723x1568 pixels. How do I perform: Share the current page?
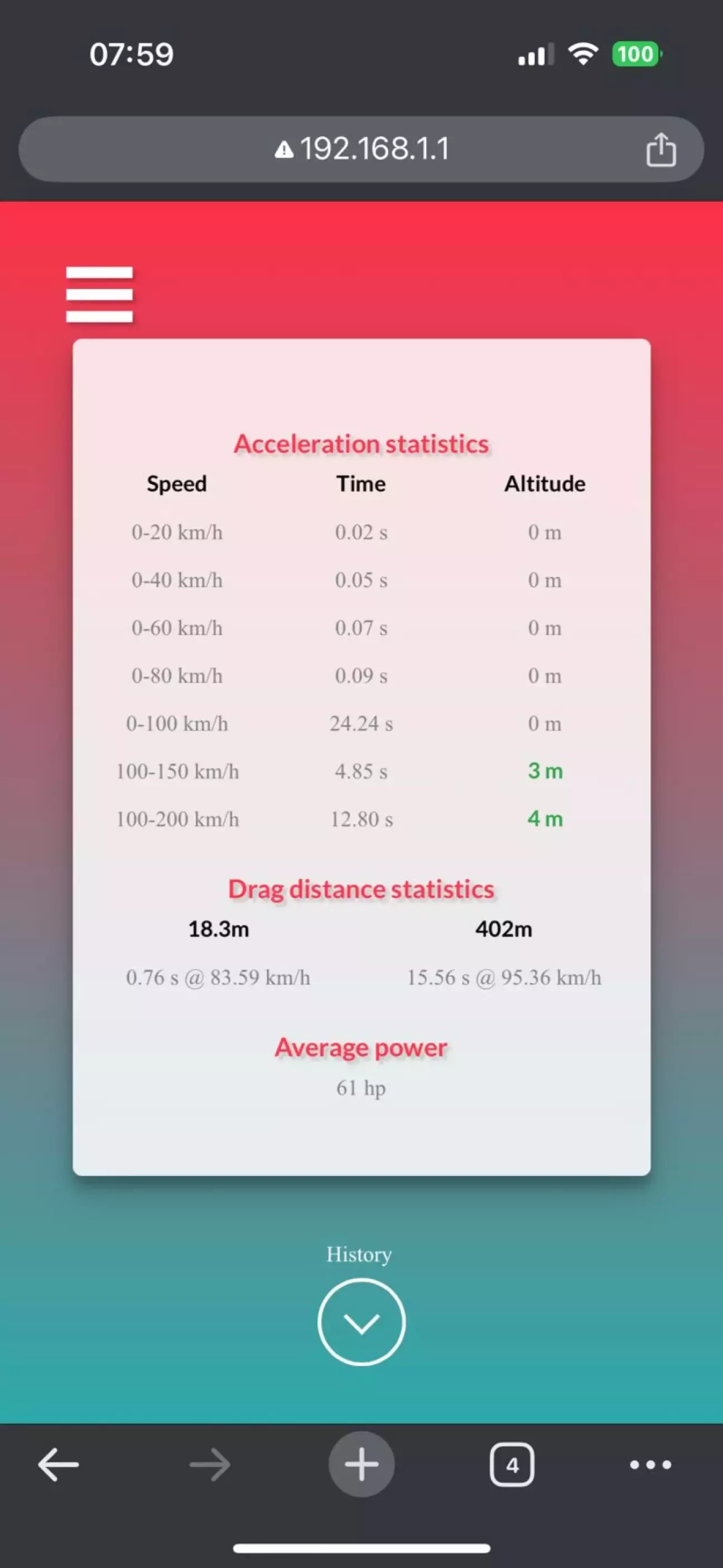[661, 149]
